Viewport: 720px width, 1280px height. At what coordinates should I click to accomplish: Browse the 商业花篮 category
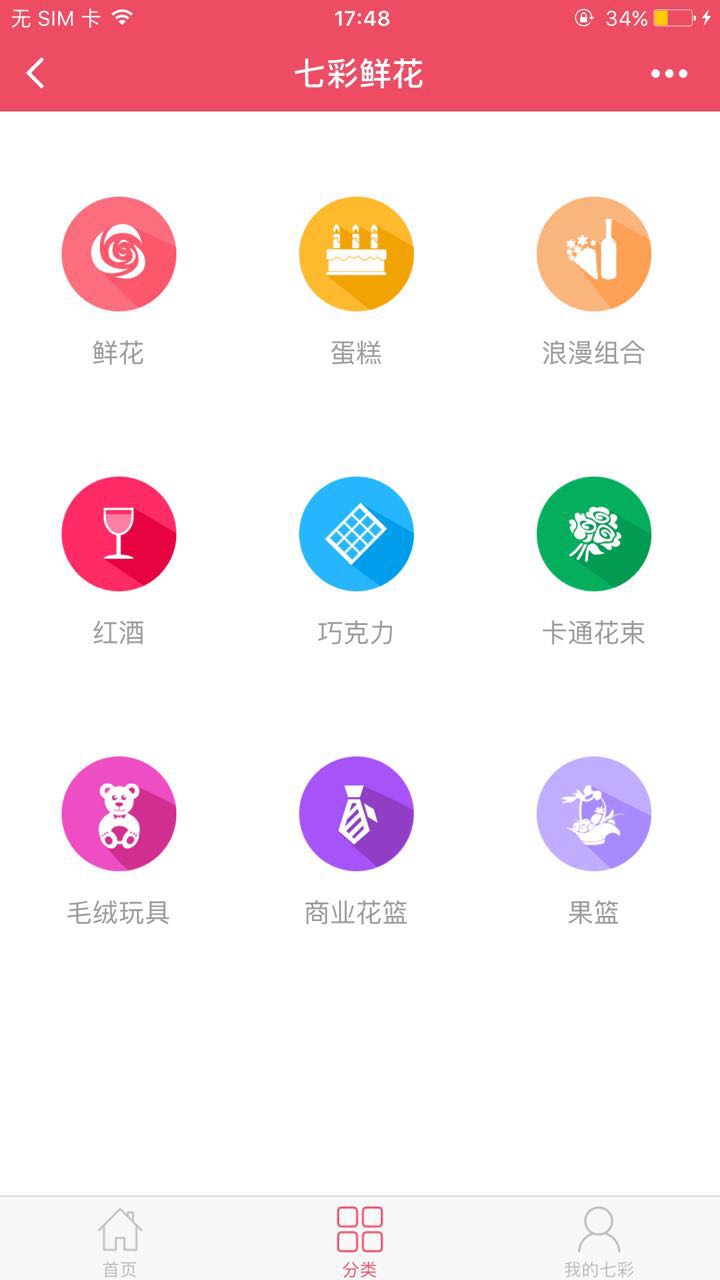356,814
